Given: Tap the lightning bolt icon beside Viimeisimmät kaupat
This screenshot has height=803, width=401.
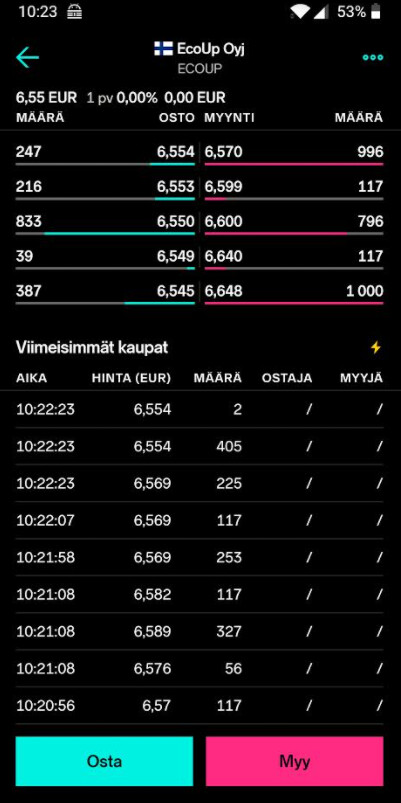Looking at the screenshot, I should (376, 348).
